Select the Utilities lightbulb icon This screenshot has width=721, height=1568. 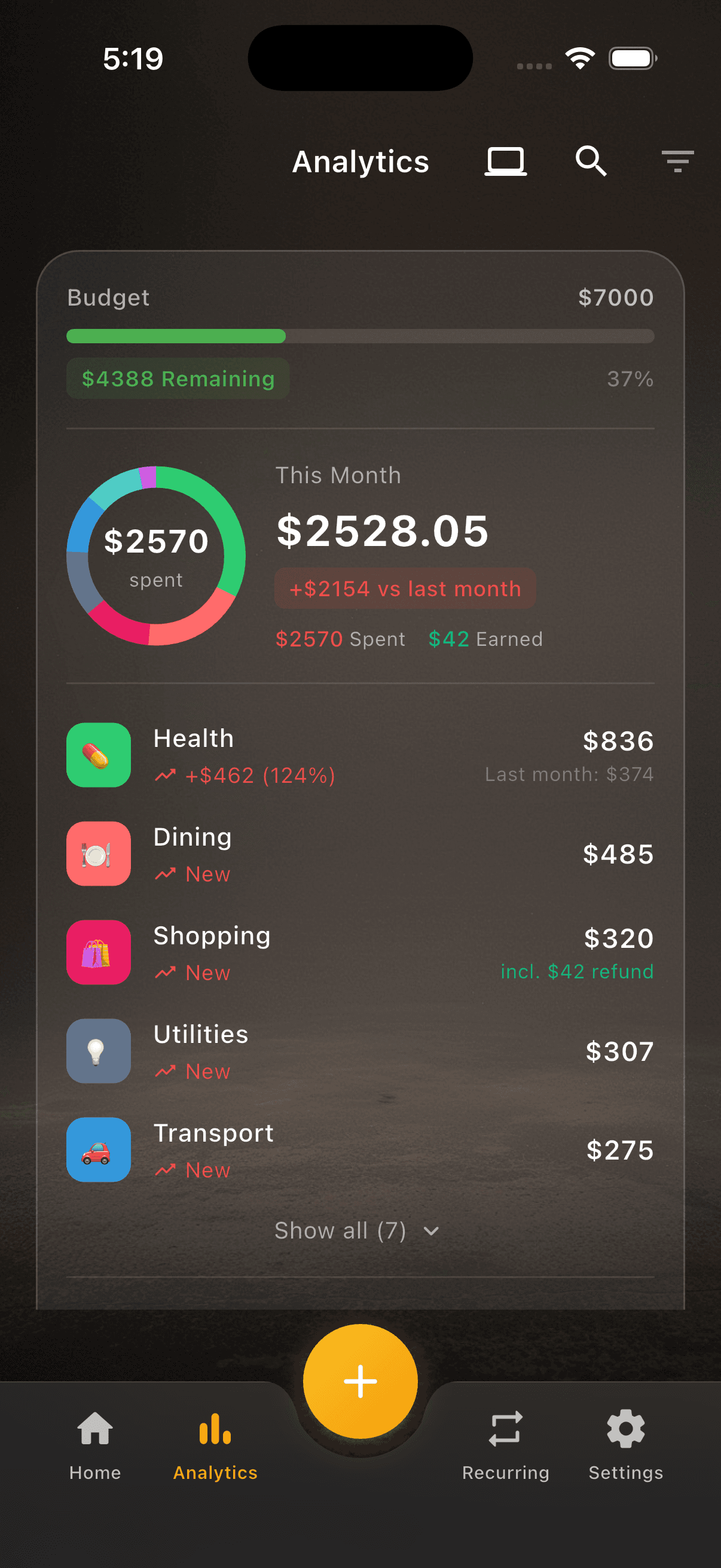(98, 1051)
